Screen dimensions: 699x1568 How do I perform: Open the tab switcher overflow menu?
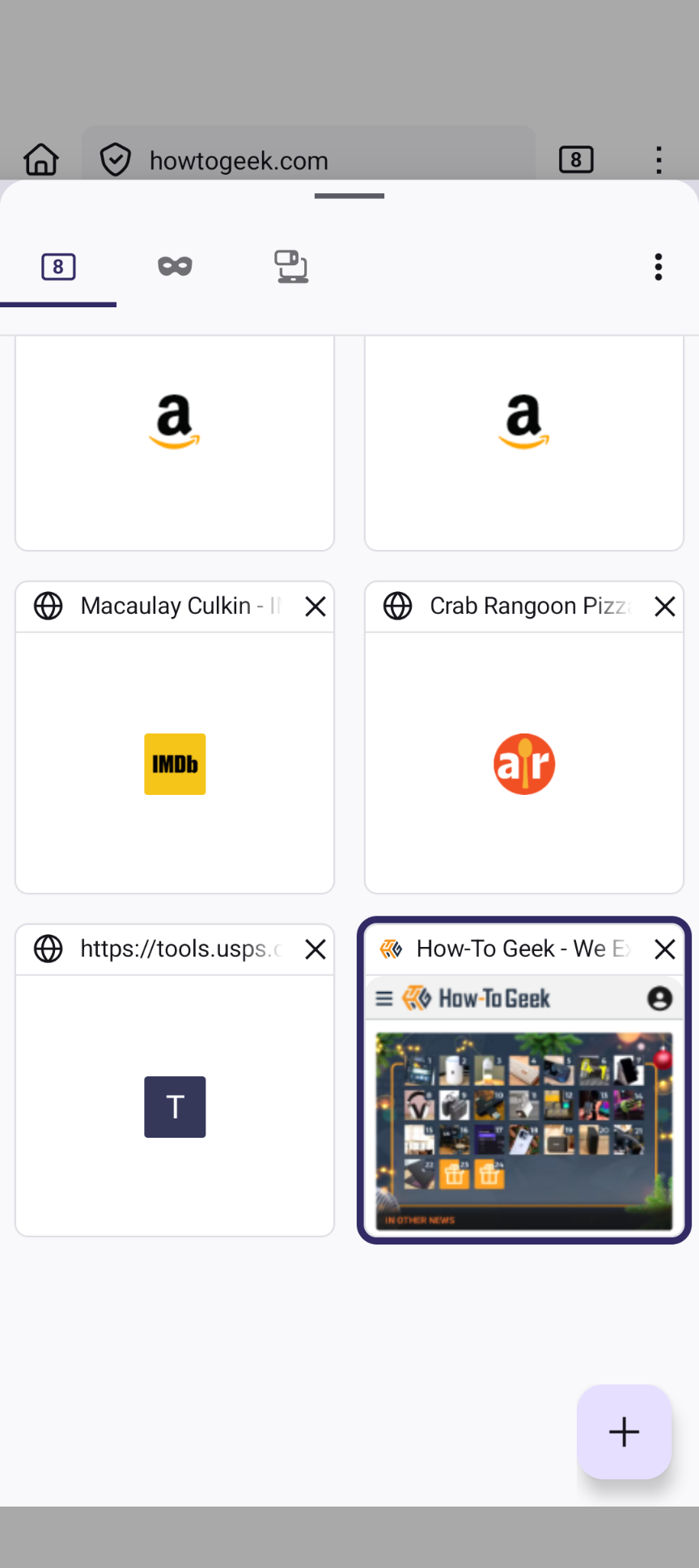coord(658,267)
